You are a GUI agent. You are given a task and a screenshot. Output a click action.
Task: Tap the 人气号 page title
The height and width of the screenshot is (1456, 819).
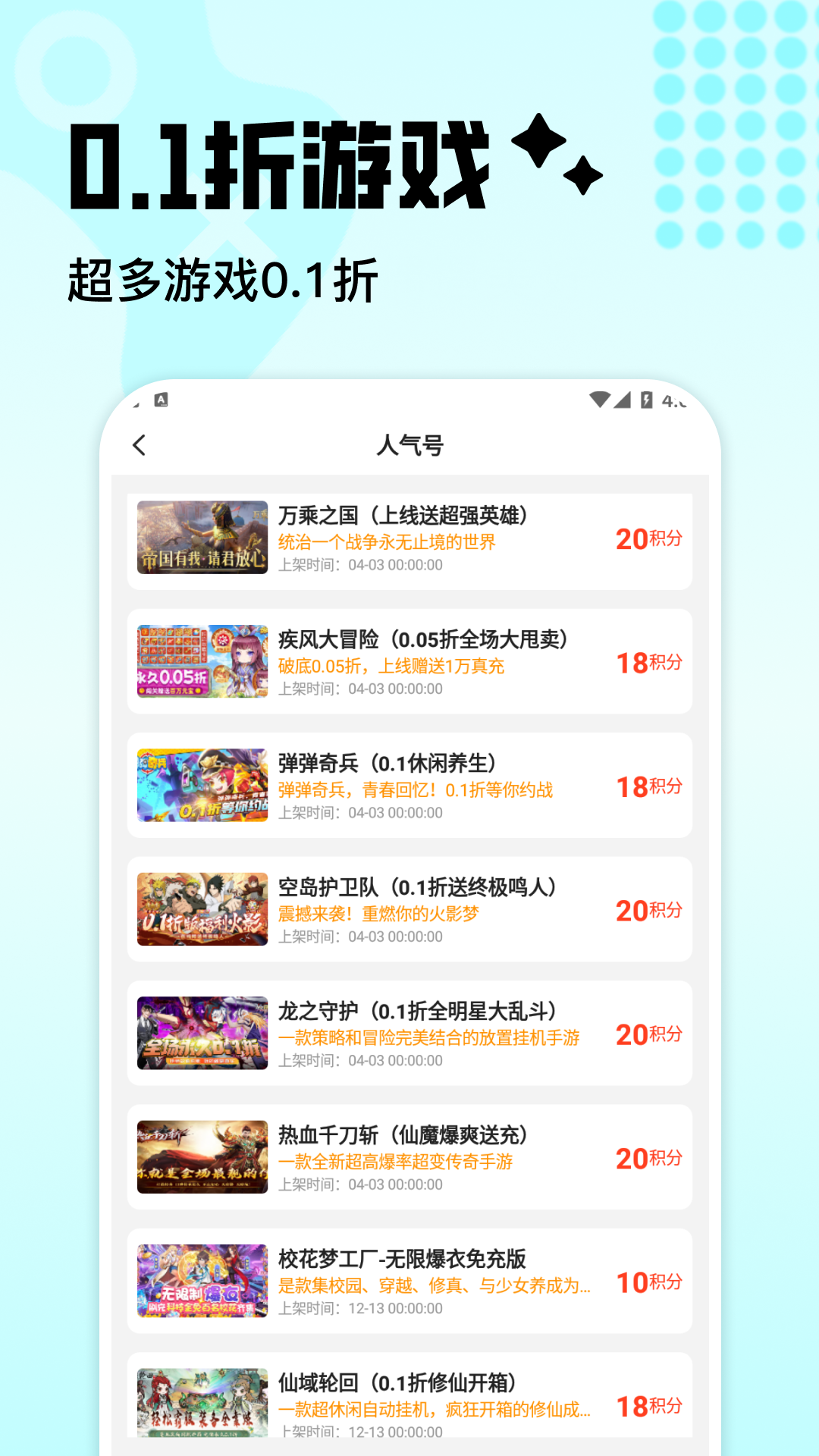tap(409, 446)
